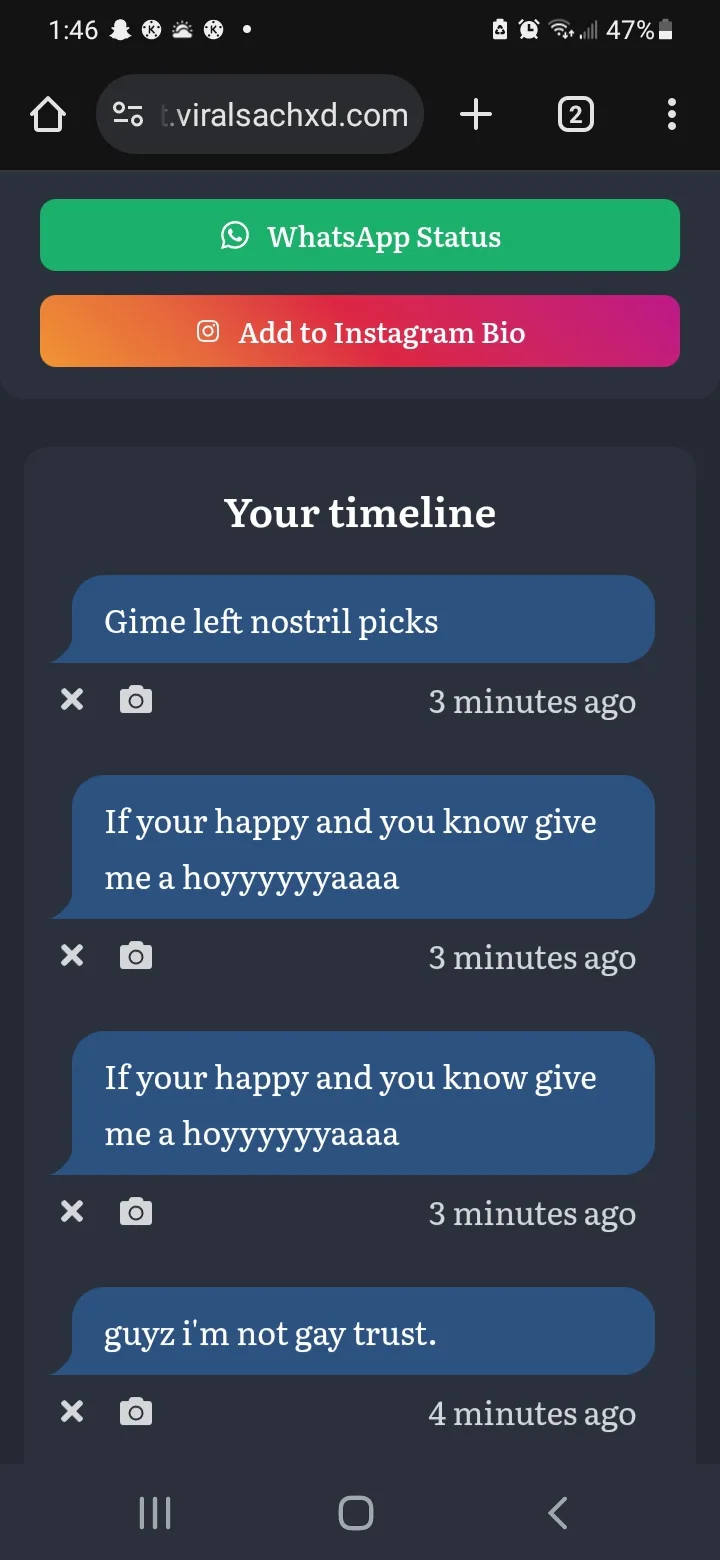
Task: Go back with the system back button
Action: click(x=558, y=1513)
